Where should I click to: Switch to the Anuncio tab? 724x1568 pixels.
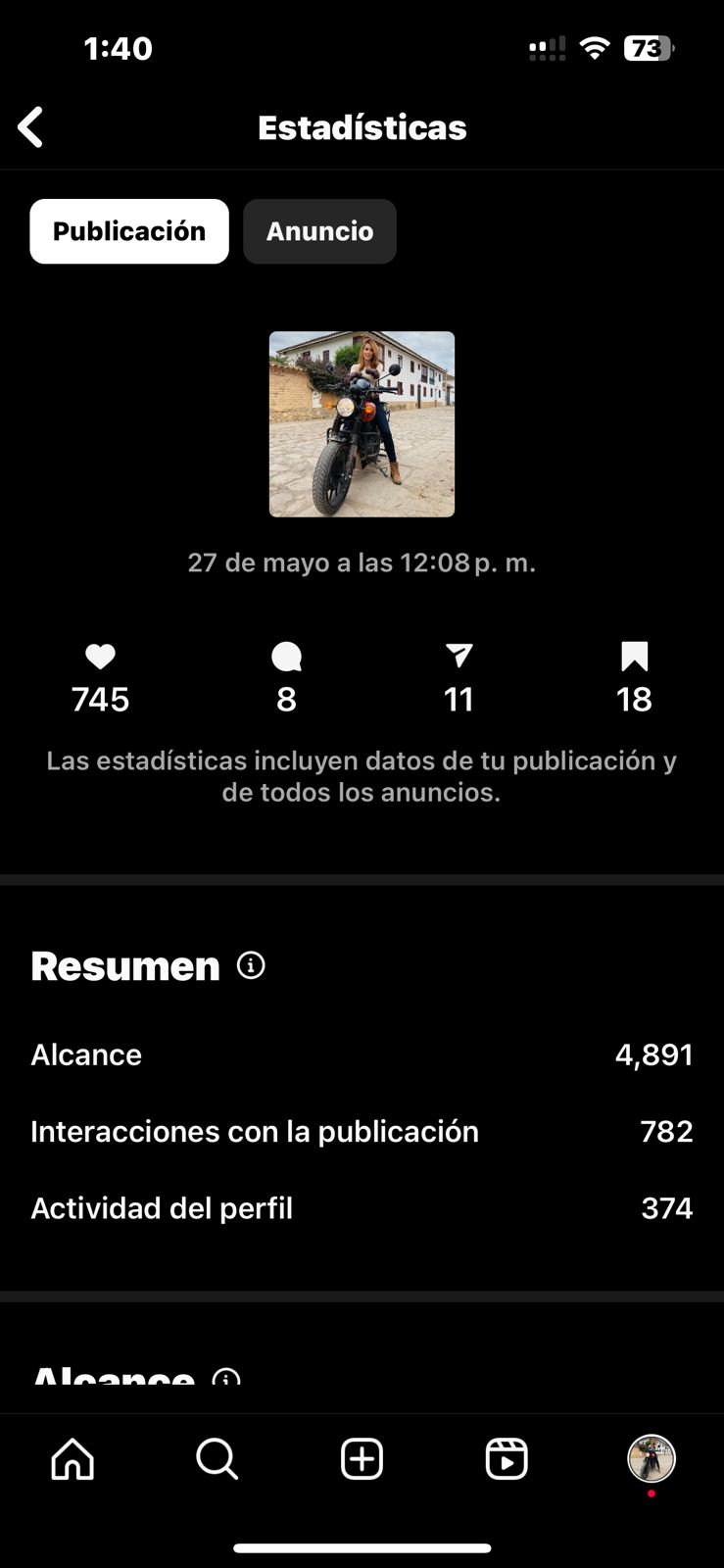(319, 231)
